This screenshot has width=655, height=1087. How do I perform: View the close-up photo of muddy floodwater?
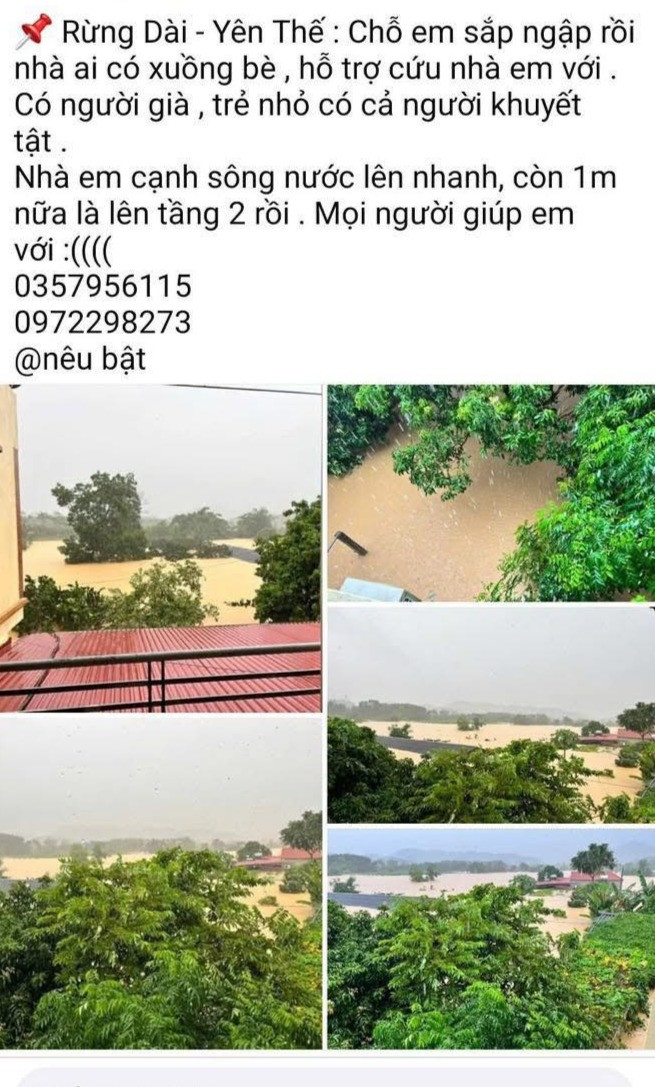click(491, 493)
